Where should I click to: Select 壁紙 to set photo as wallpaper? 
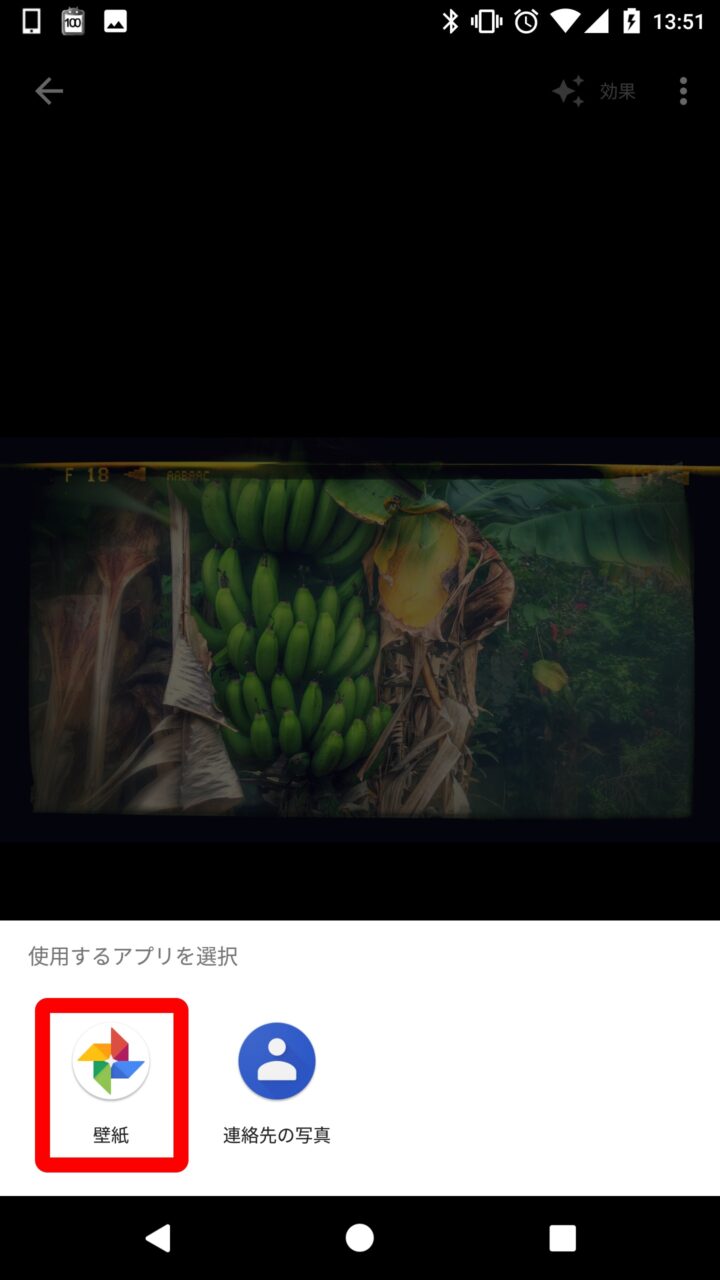click(111, 1083)
